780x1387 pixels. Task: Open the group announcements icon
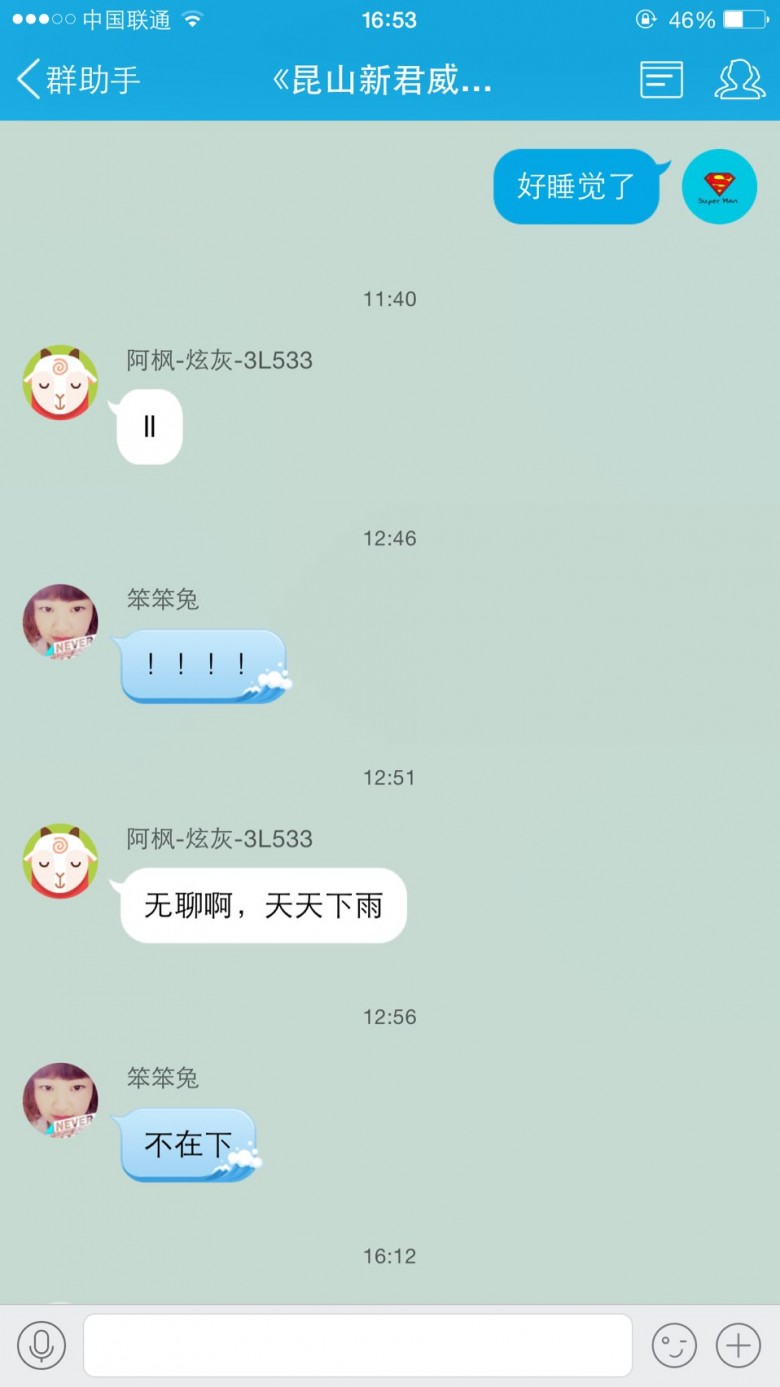pos(661,80)
